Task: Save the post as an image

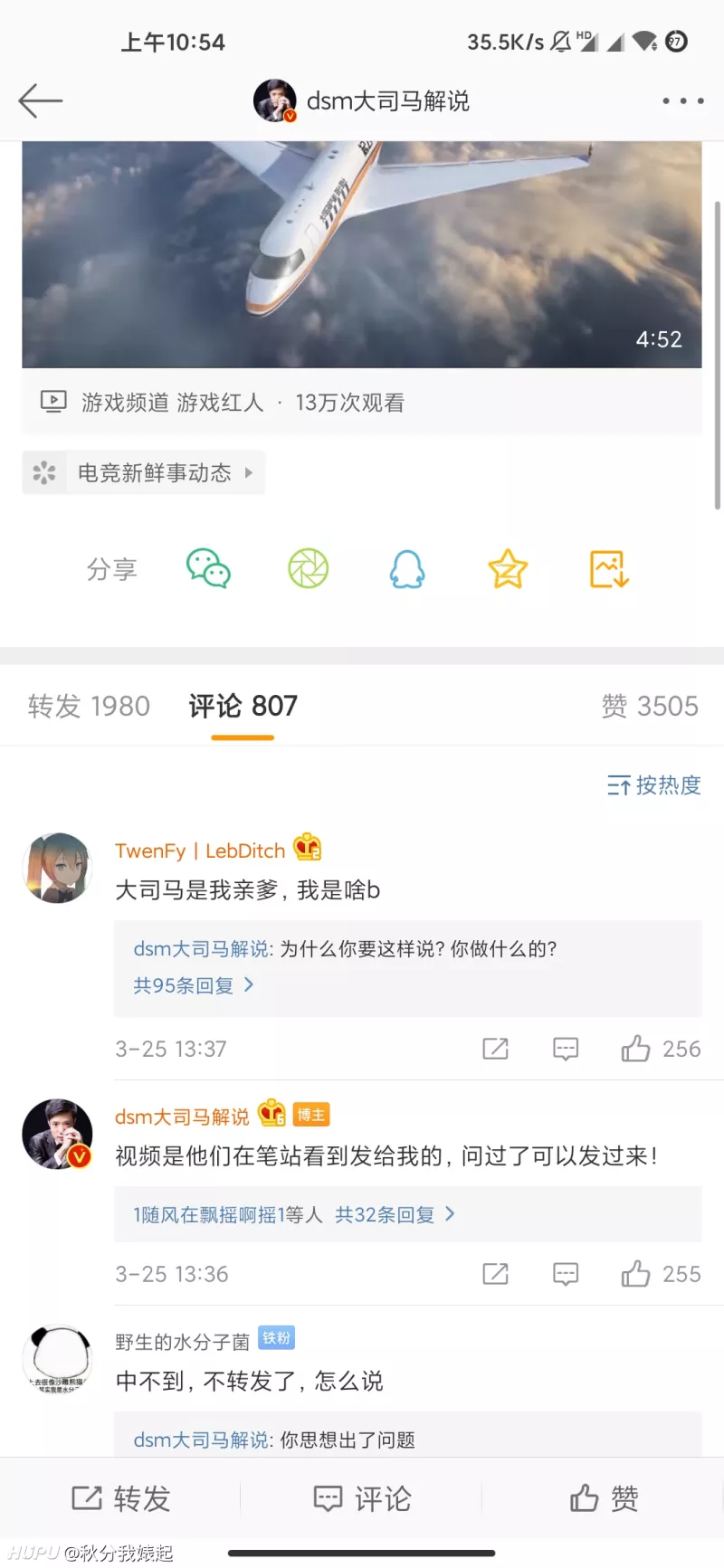Action: click(x=608, y=569)
